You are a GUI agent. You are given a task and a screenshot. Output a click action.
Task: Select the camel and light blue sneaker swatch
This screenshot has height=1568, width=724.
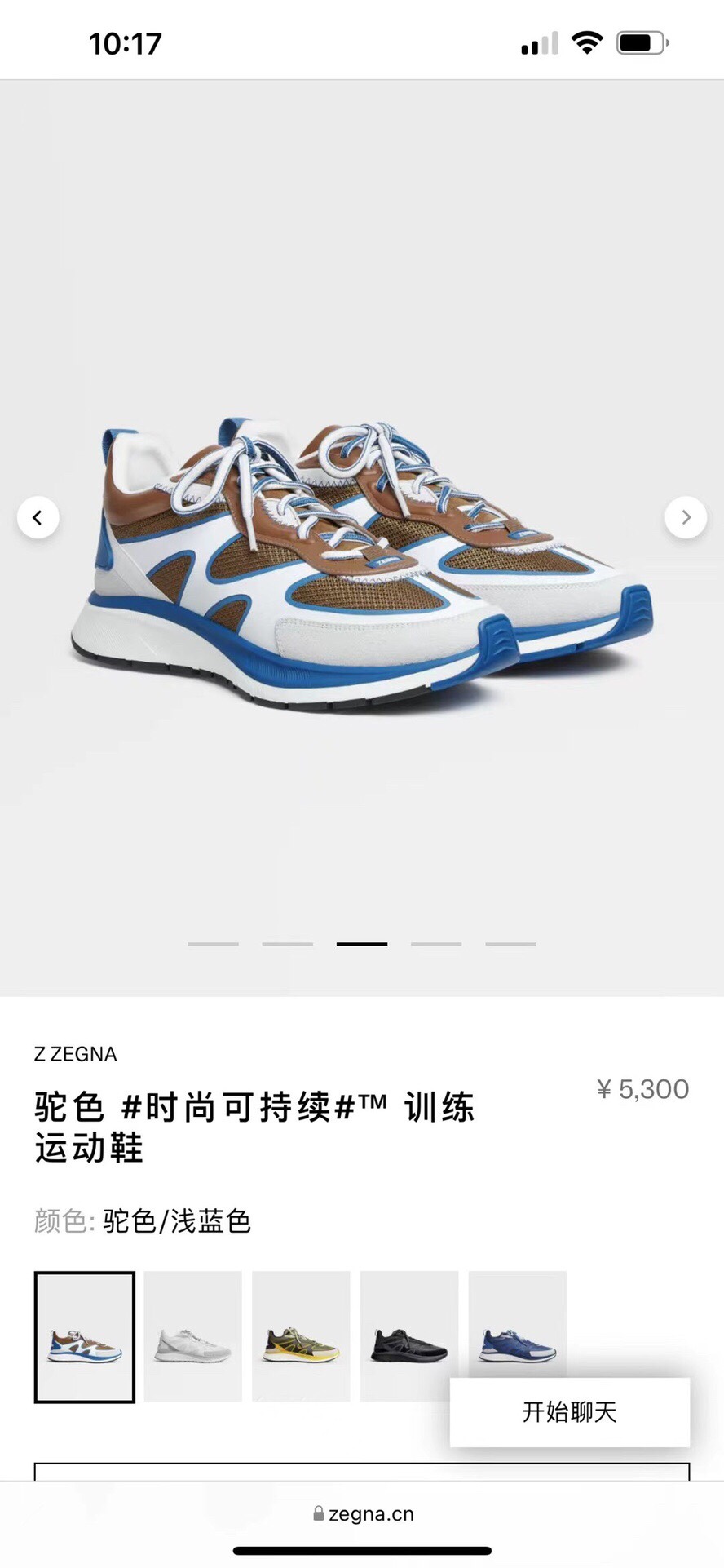pyautogui.click(x=85, y=1337)
